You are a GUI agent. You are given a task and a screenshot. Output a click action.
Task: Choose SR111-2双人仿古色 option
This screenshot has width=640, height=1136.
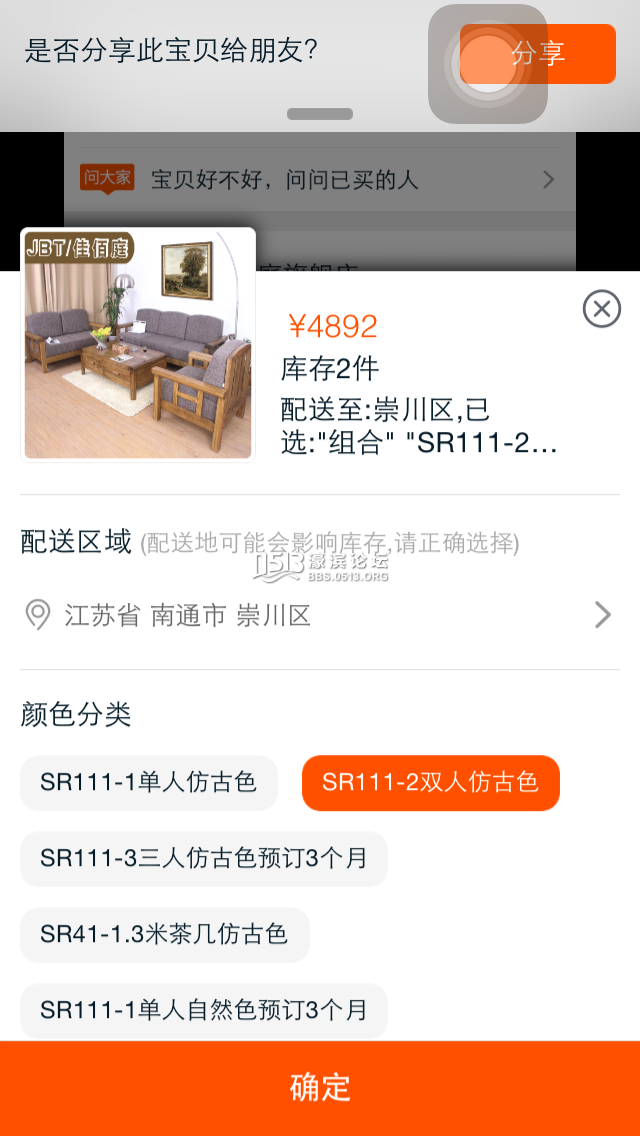[430, 782]
